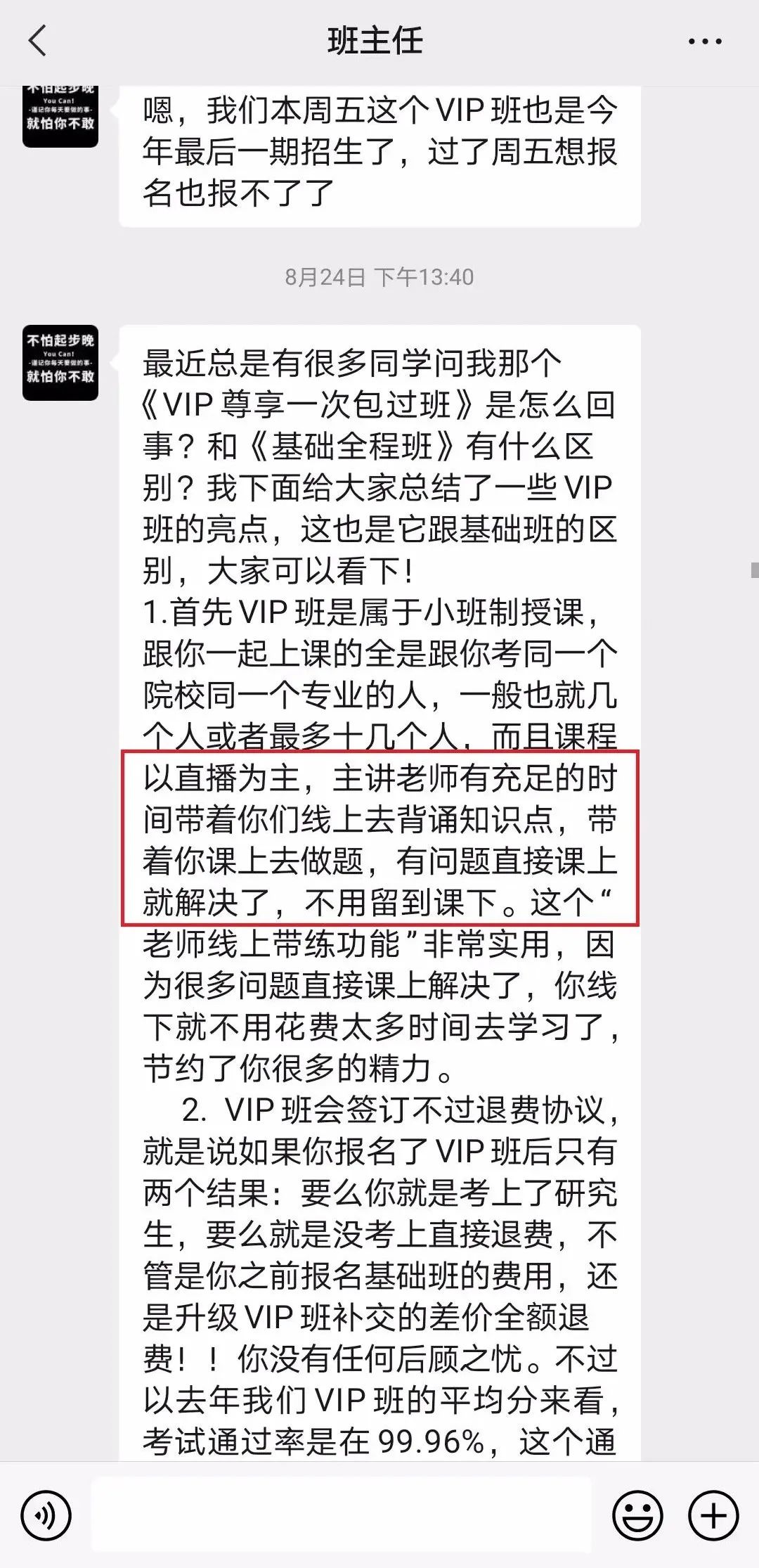Open the chat overflow menu
The image size is (759, 1568).
(705, 41)
